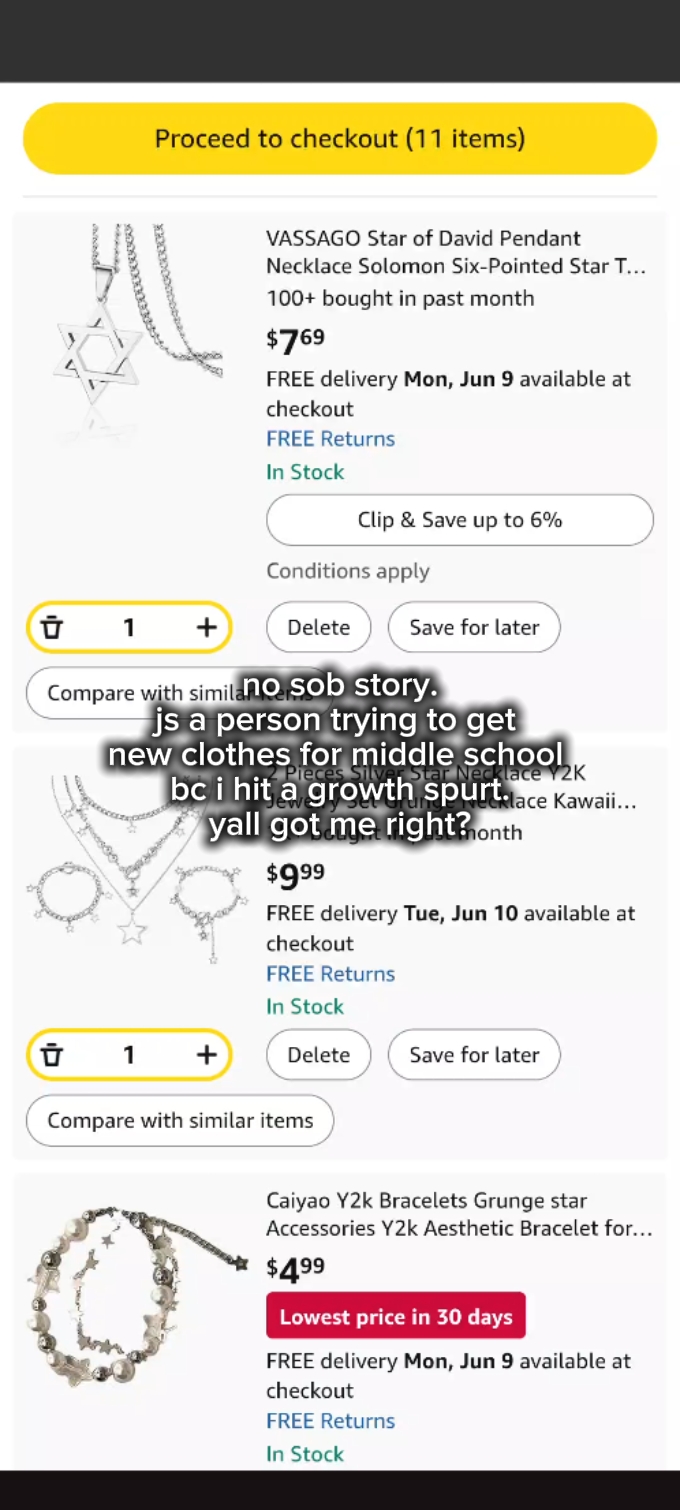The width and height of the screenshot is (680, 1510).
Task: View FREE Returns info for VASSAGO necklace
Action: 330,439
